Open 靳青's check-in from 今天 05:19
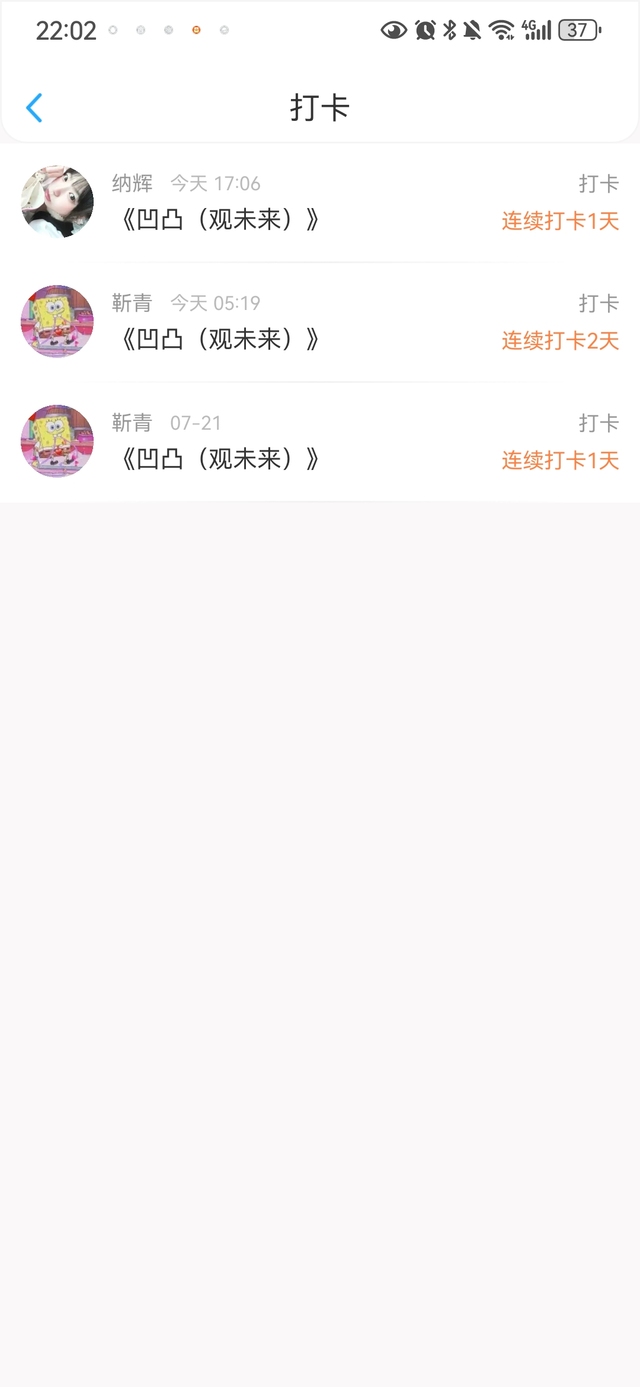The height and width of the screenshot is (1387, 640). pyautogui.click(x=320, y=322)
